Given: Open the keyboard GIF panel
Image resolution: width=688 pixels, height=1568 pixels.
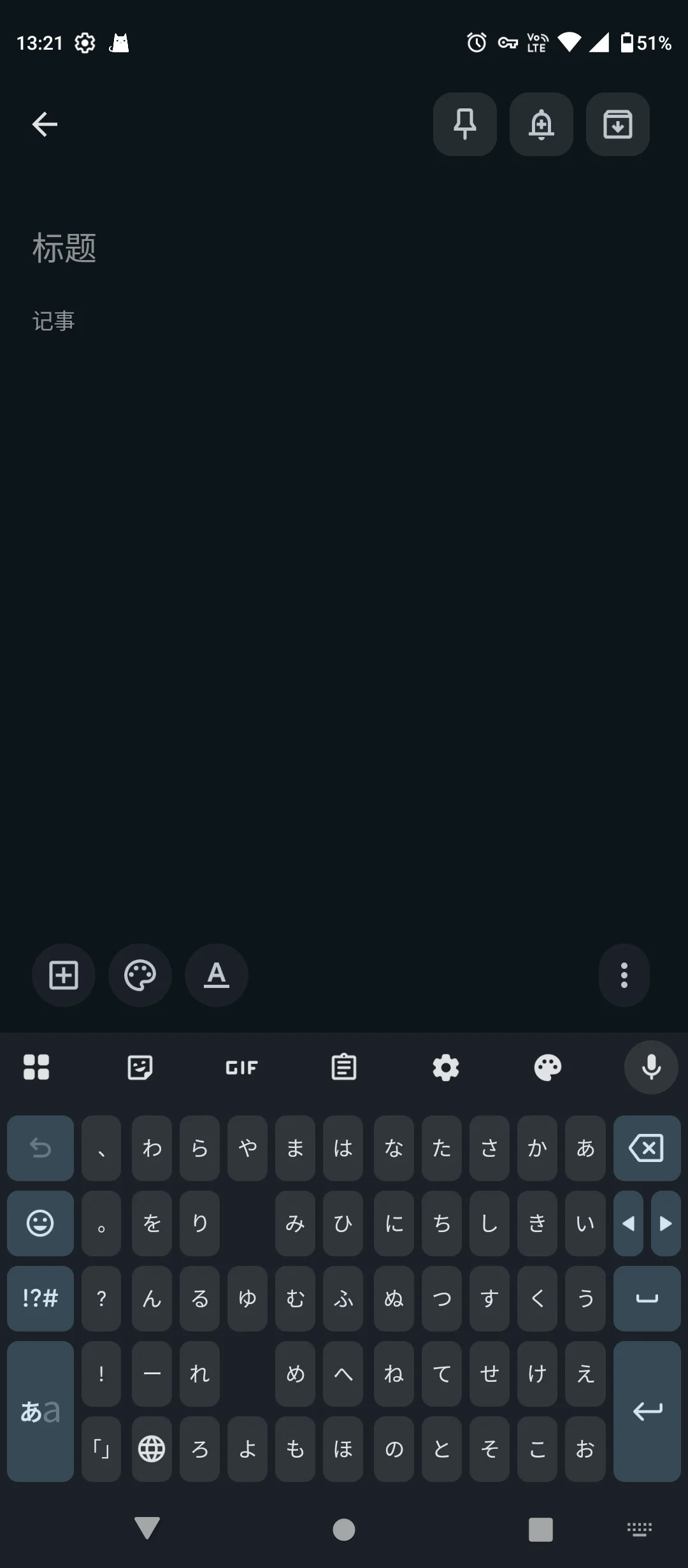Looking at the screenshot, I should point(242,1068).
